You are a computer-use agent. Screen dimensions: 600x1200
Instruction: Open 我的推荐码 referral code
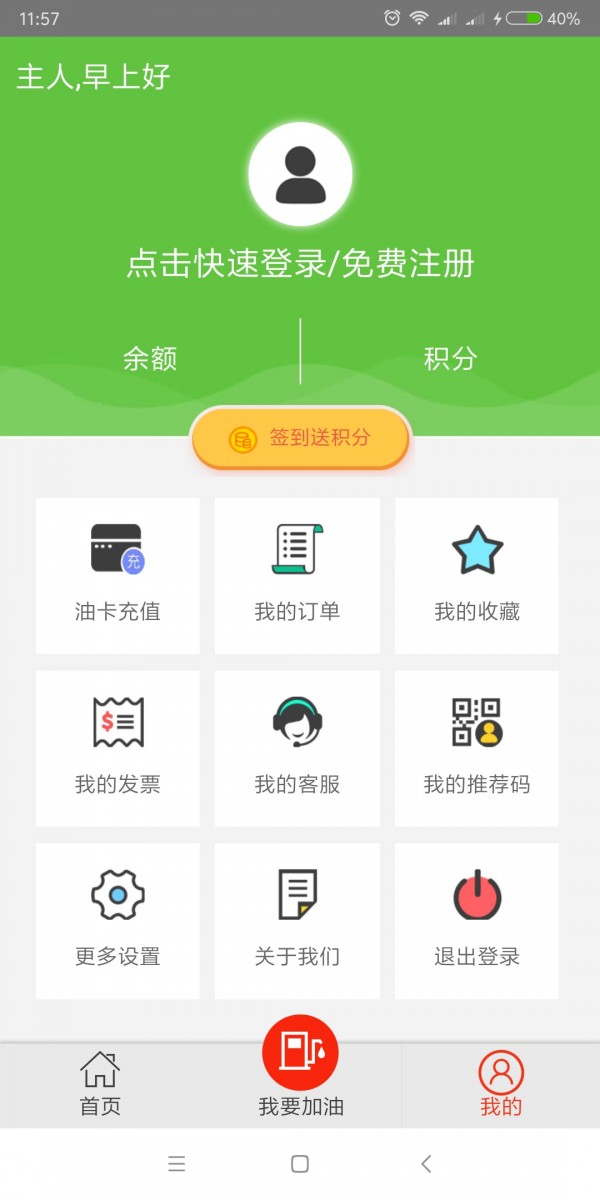(x=477, y=748)
